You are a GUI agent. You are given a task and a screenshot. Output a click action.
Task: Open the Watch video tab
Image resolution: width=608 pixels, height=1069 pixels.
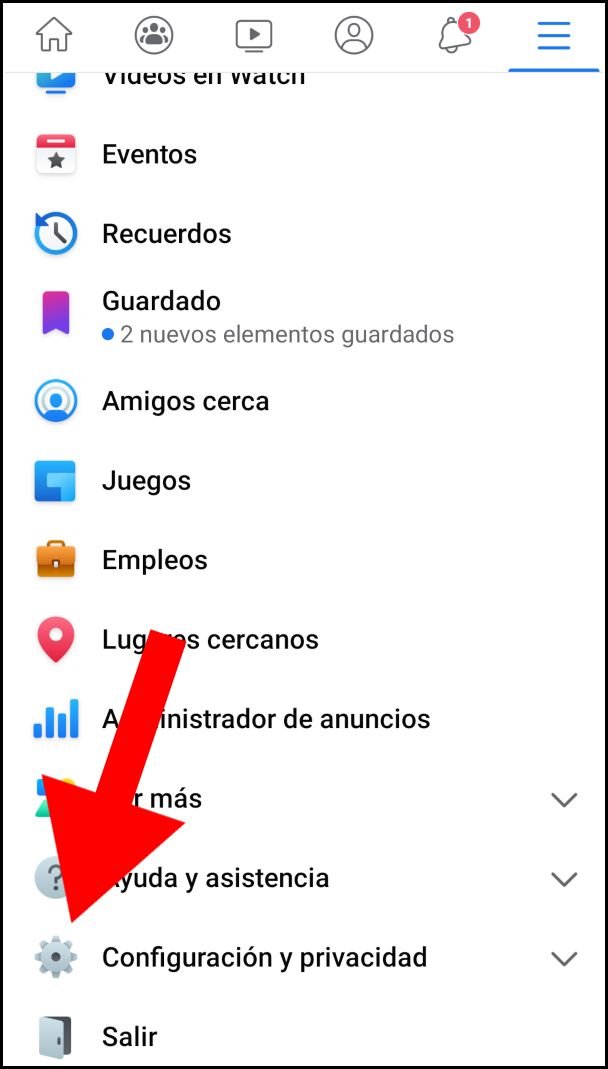[254, 36]
